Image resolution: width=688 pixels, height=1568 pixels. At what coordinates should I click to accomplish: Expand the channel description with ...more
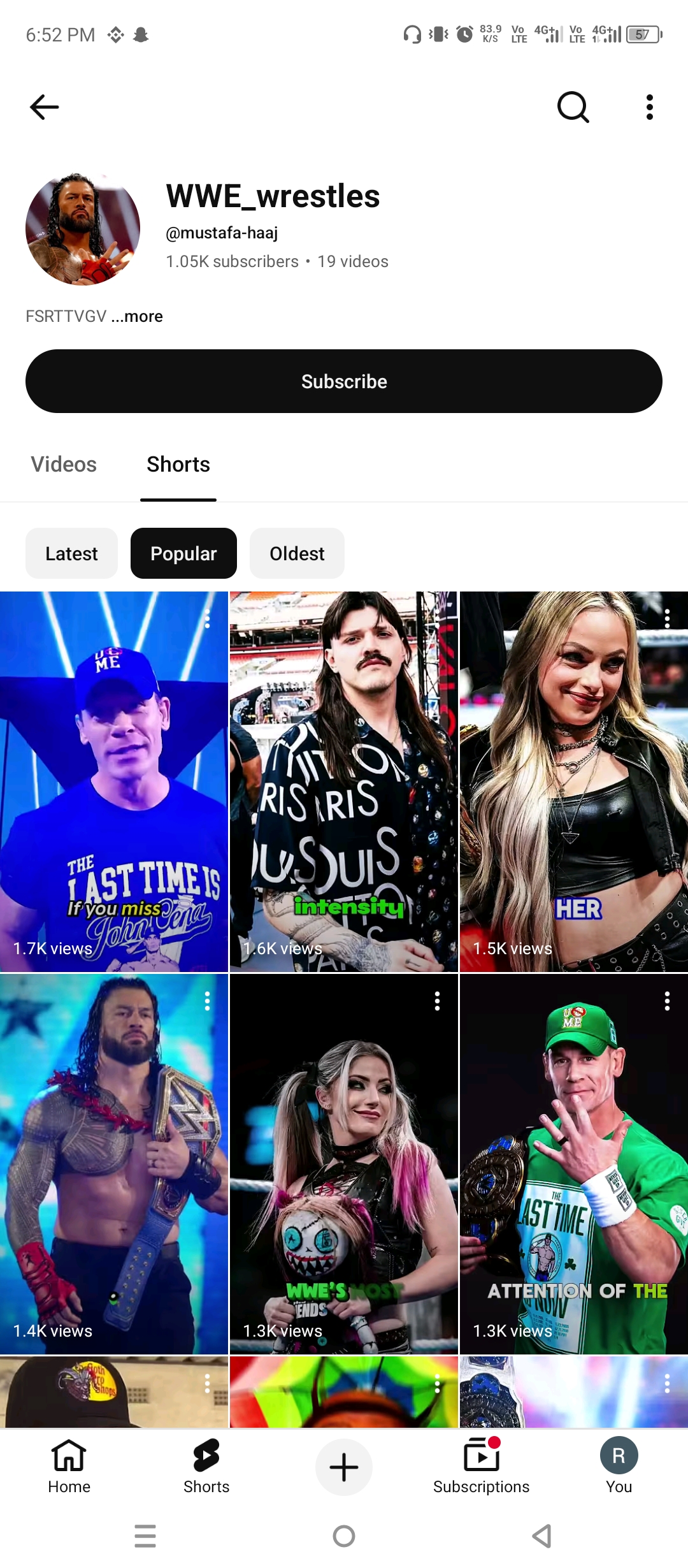tap(137, 316)
